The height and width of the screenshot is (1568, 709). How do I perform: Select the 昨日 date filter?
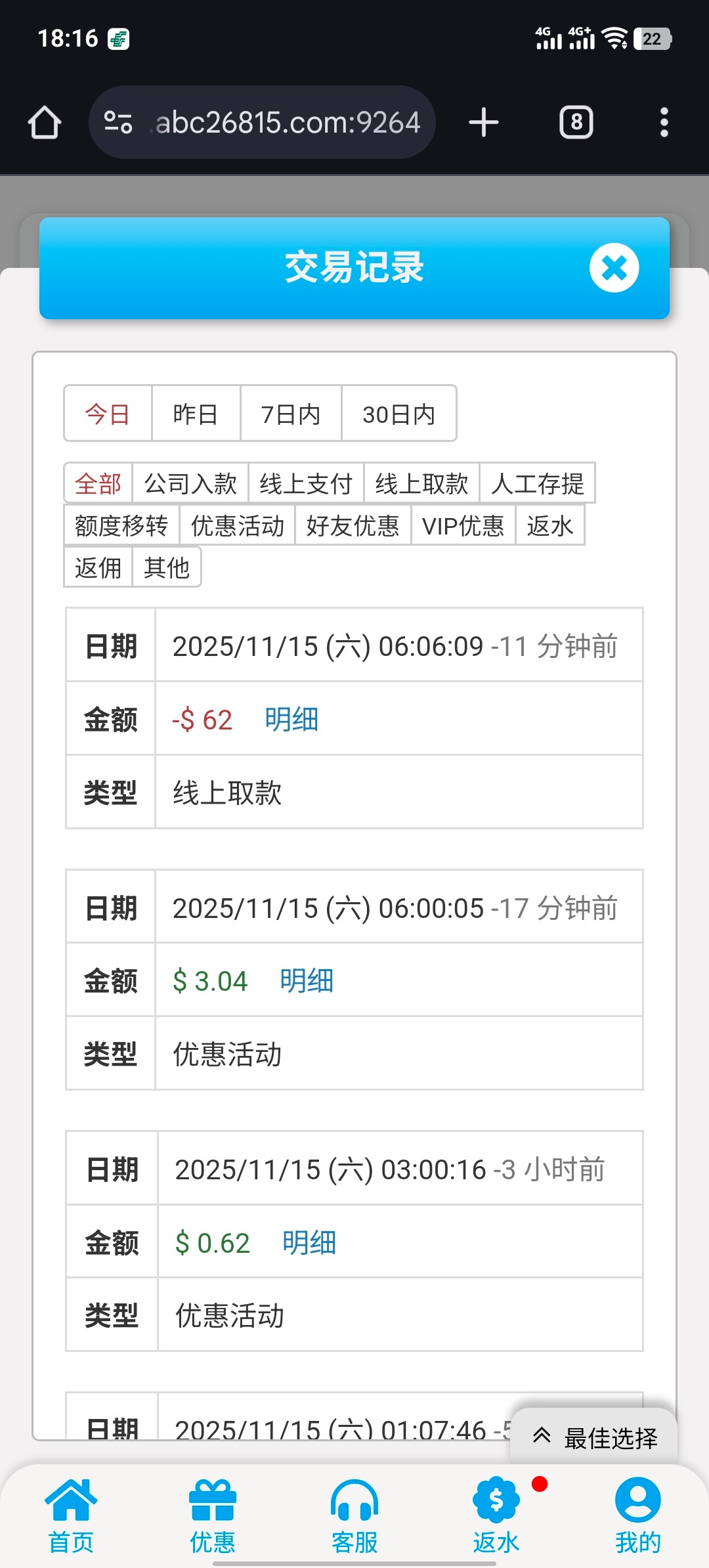[196, 414]
